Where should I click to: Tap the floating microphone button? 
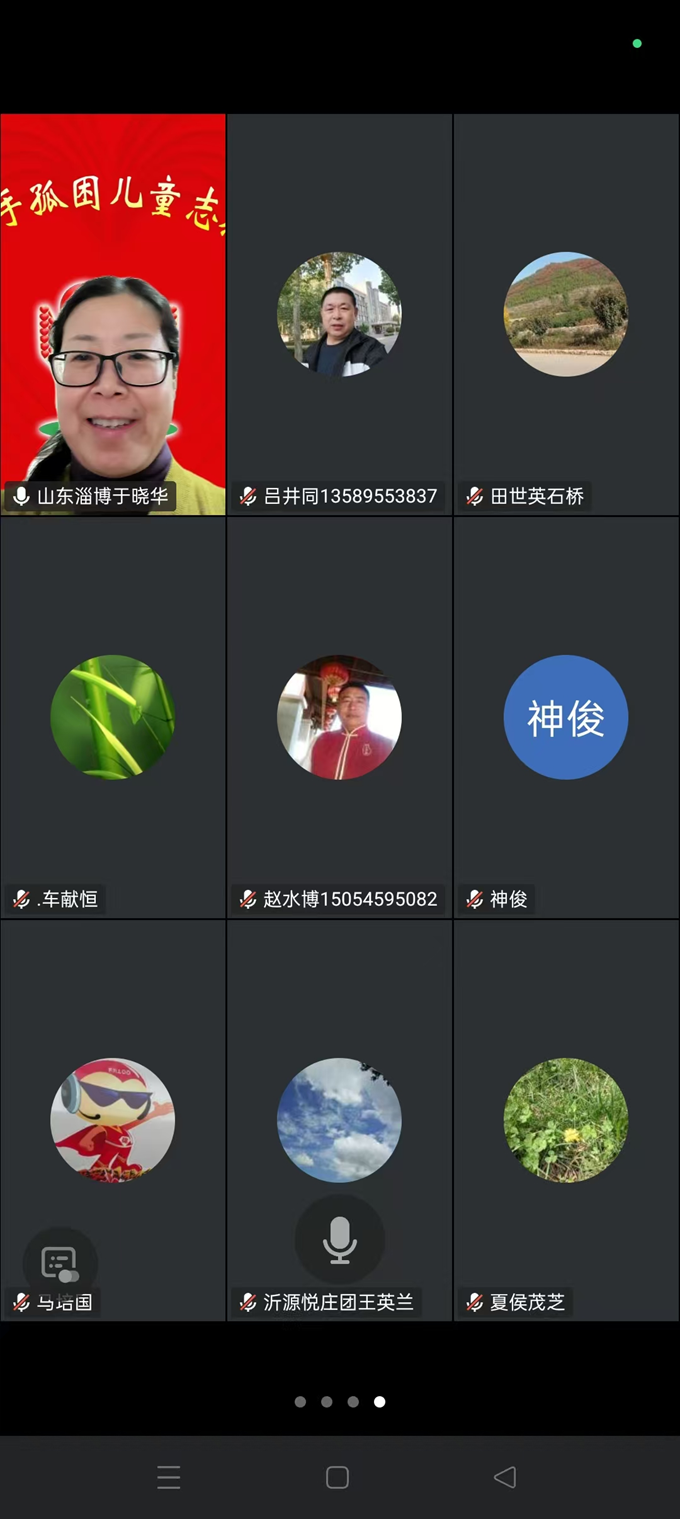click(x=340, y=1239)
